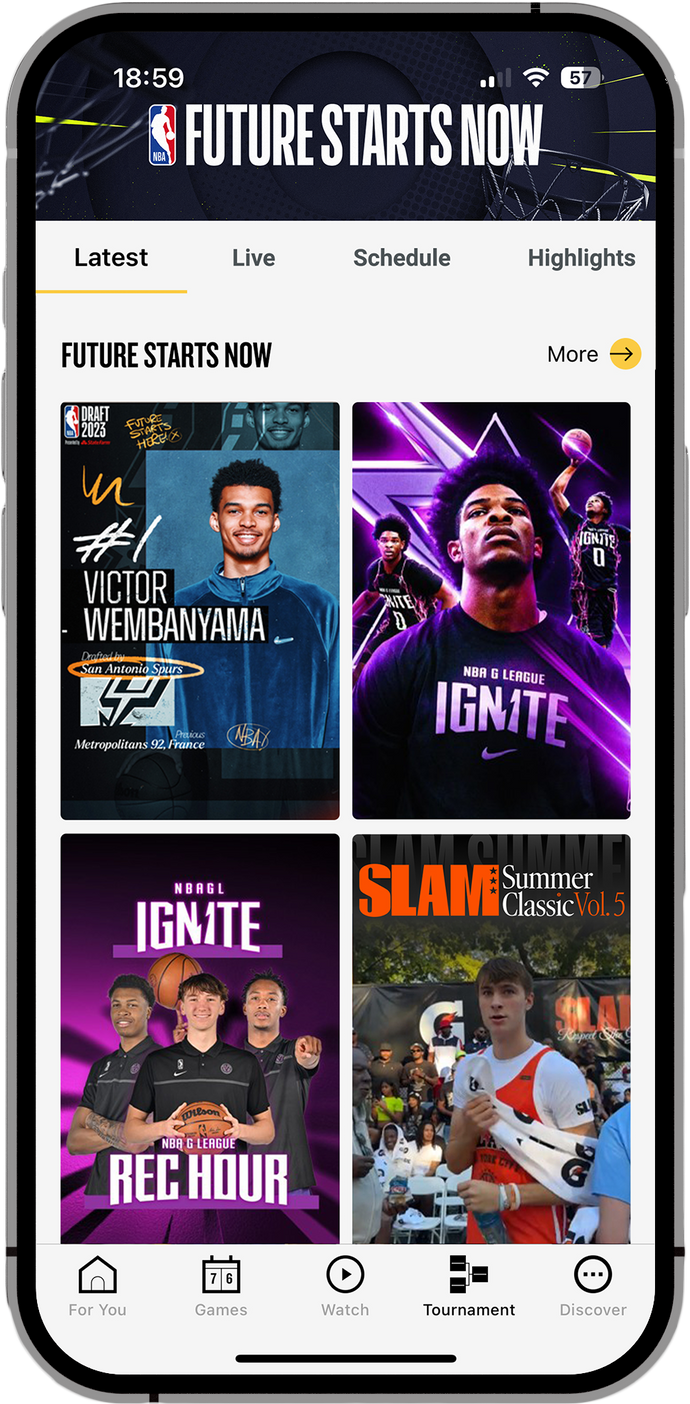Select the Highlights tab
The width and height of the screenshot is (690, 1404).
click(581, 258)
